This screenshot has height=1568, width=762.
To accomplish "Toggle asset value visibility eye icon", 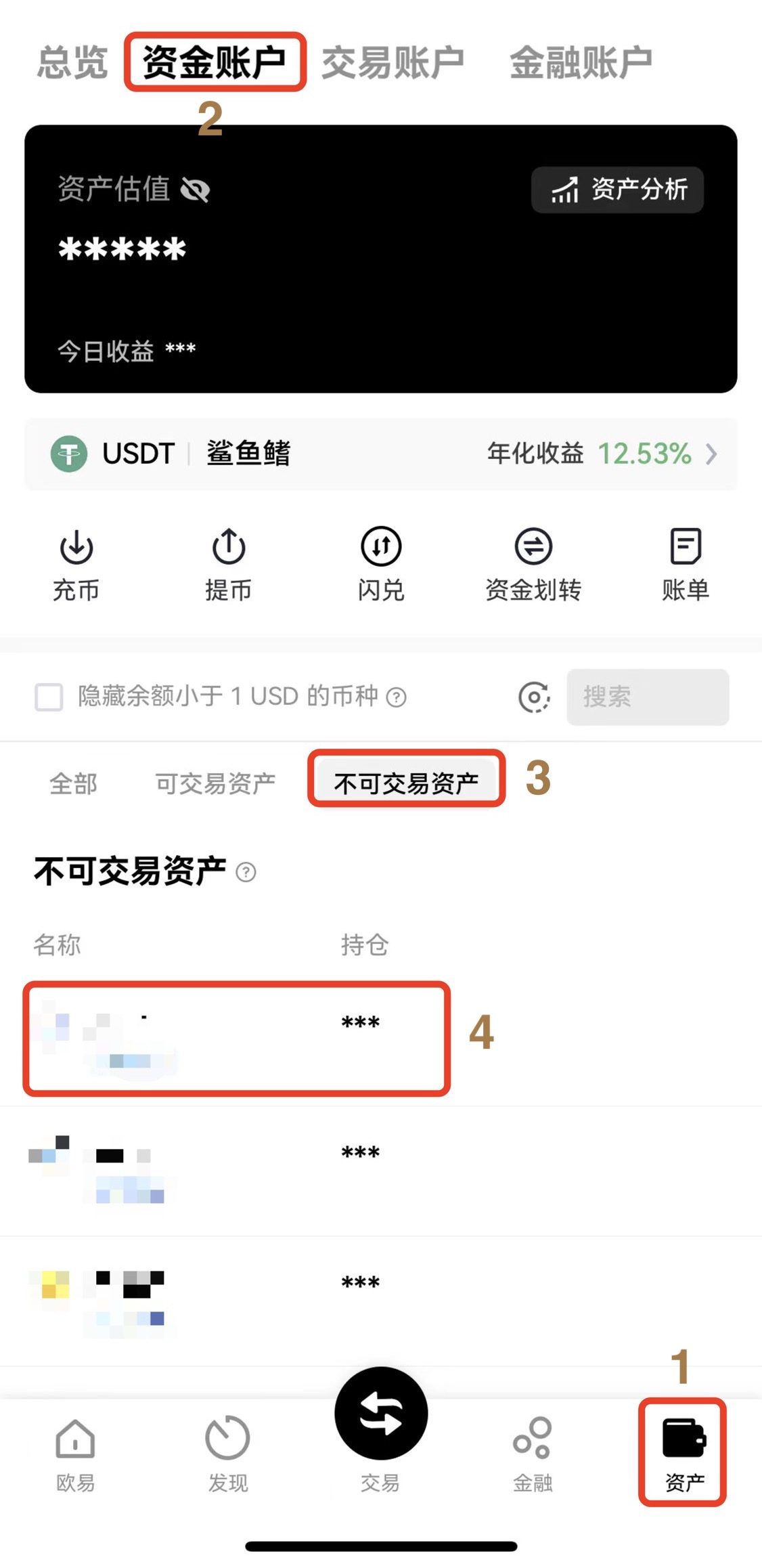I will click(196, 190).
